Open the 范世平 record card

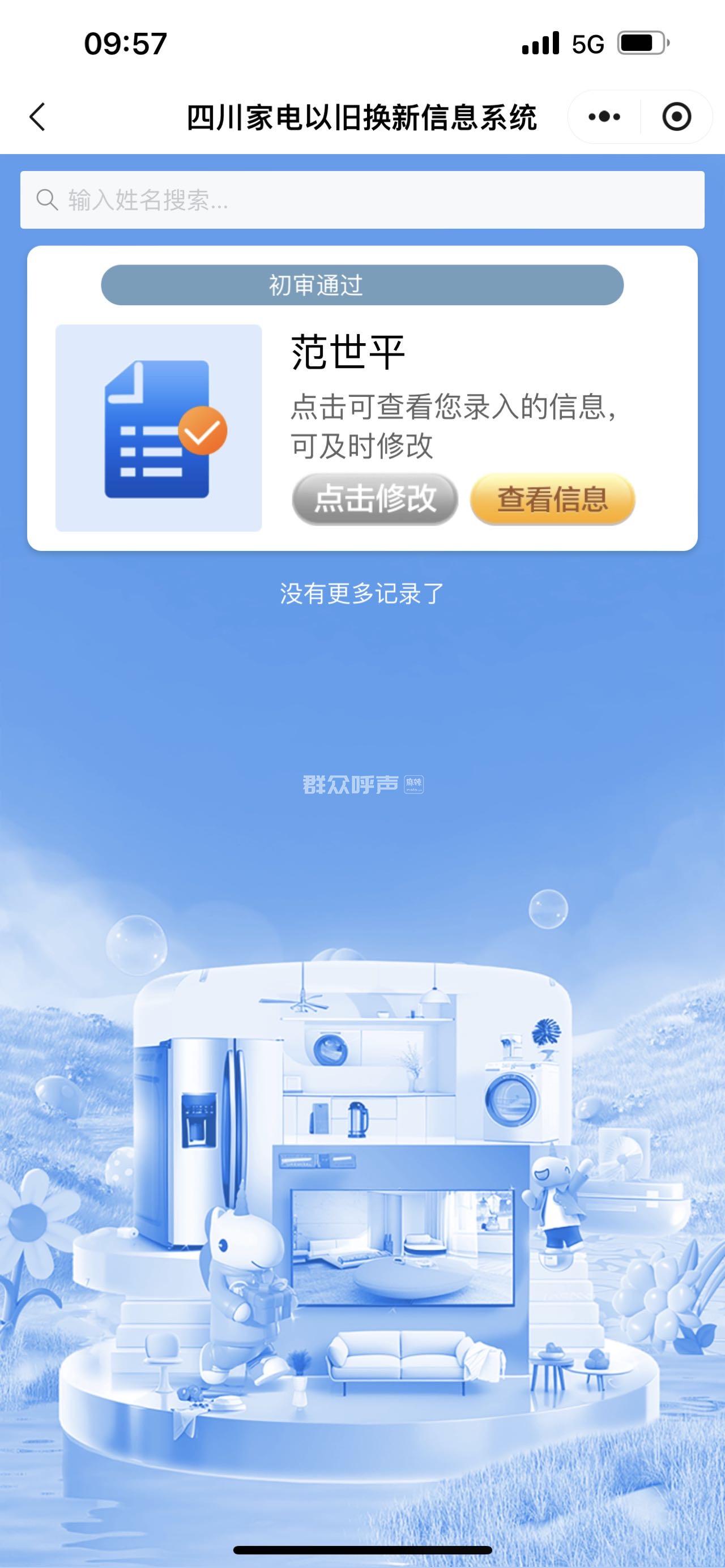tap(348, 353)
